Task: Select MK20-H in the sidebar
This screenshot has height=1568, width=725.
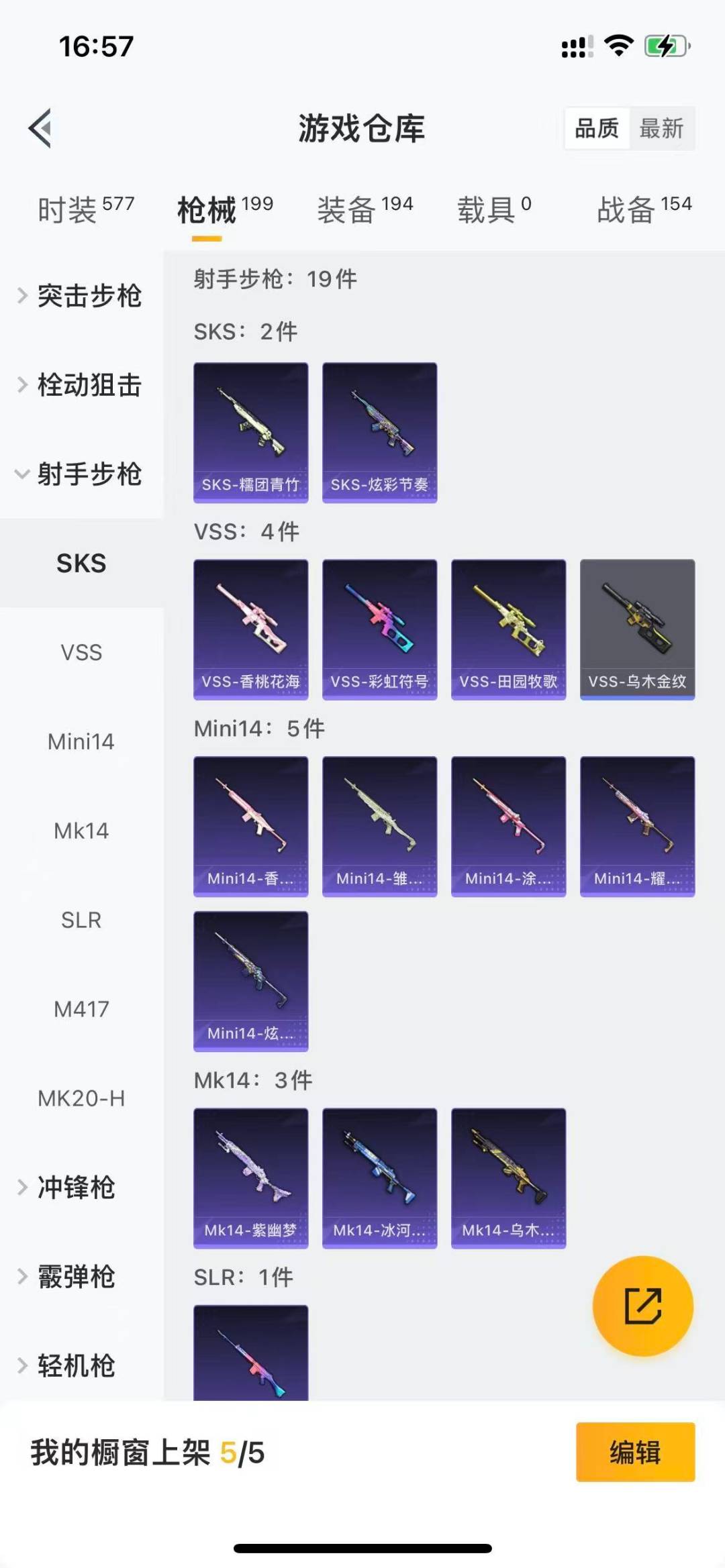Action: tap(81, 1098)
